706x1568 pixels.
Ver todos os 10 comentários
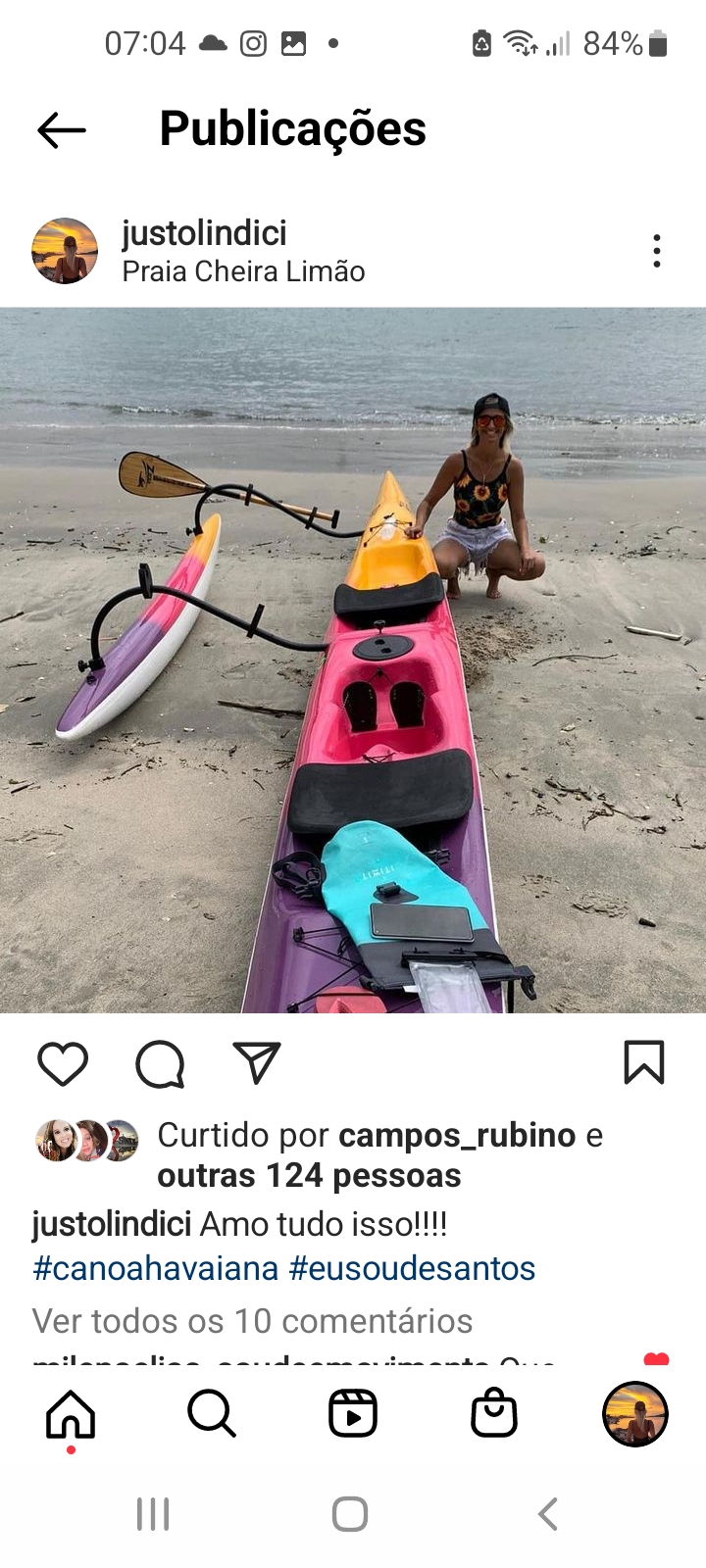click(x=252, y=1321)
